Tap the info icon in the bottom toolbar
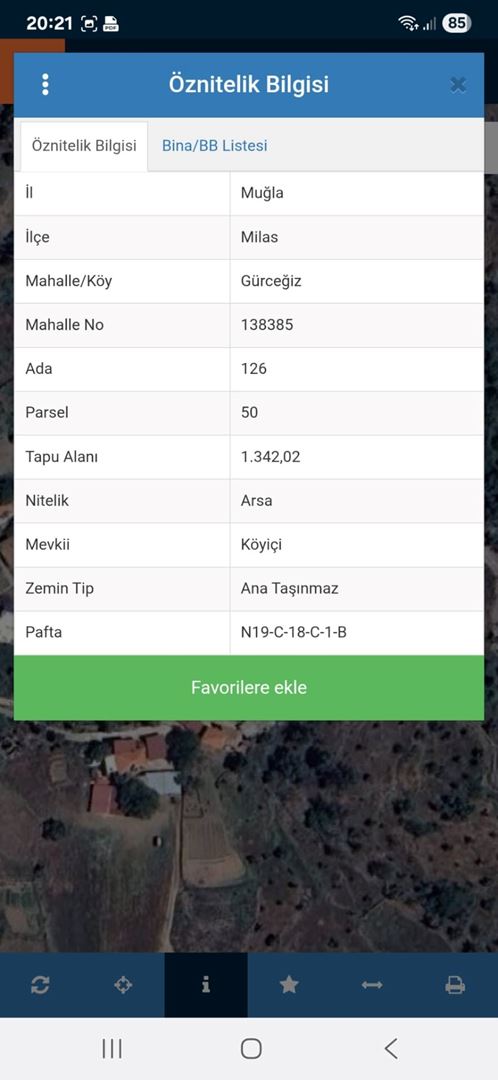Screen dimensions: 498x1080 pos(206,985)
